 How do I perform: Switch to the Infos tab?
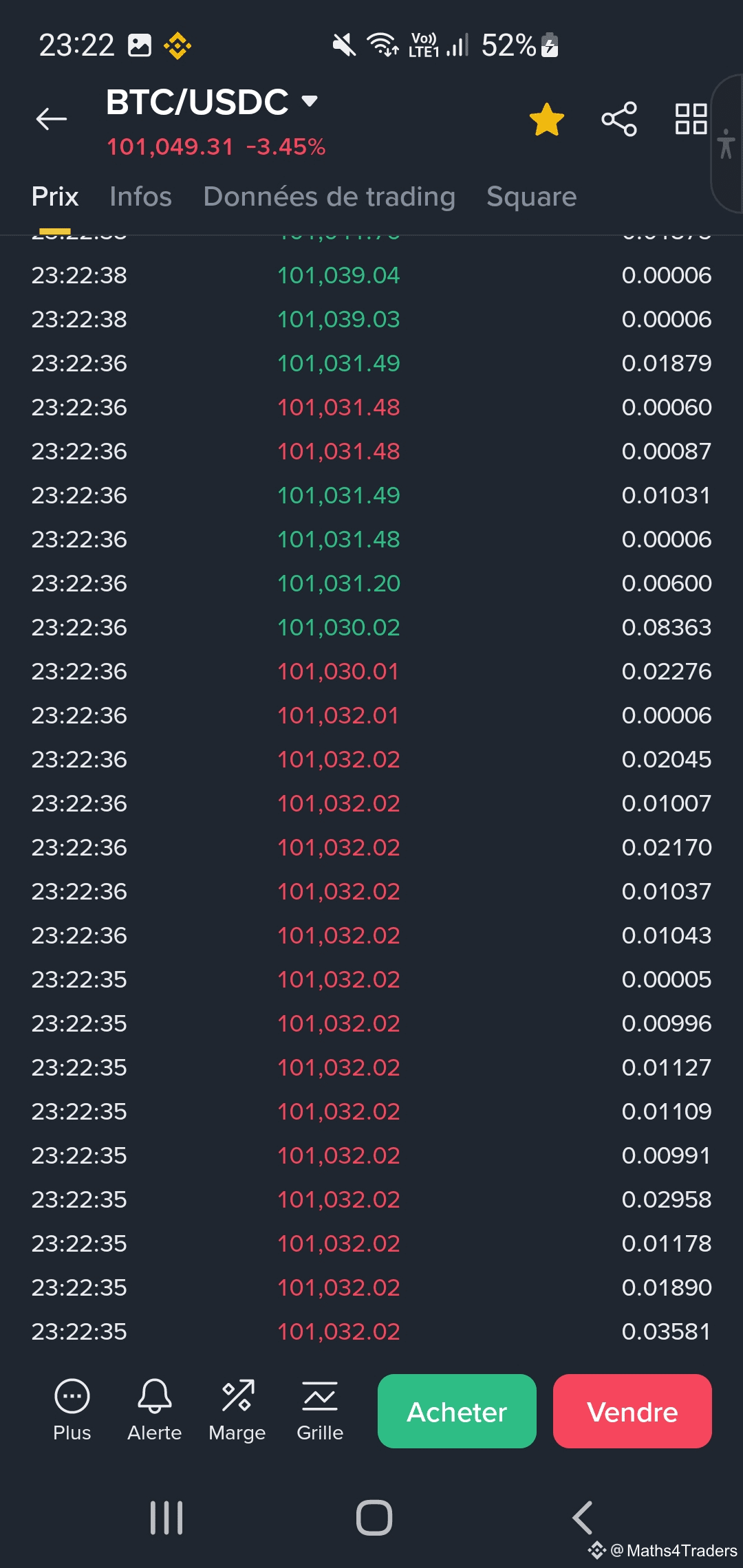(140, 197)
